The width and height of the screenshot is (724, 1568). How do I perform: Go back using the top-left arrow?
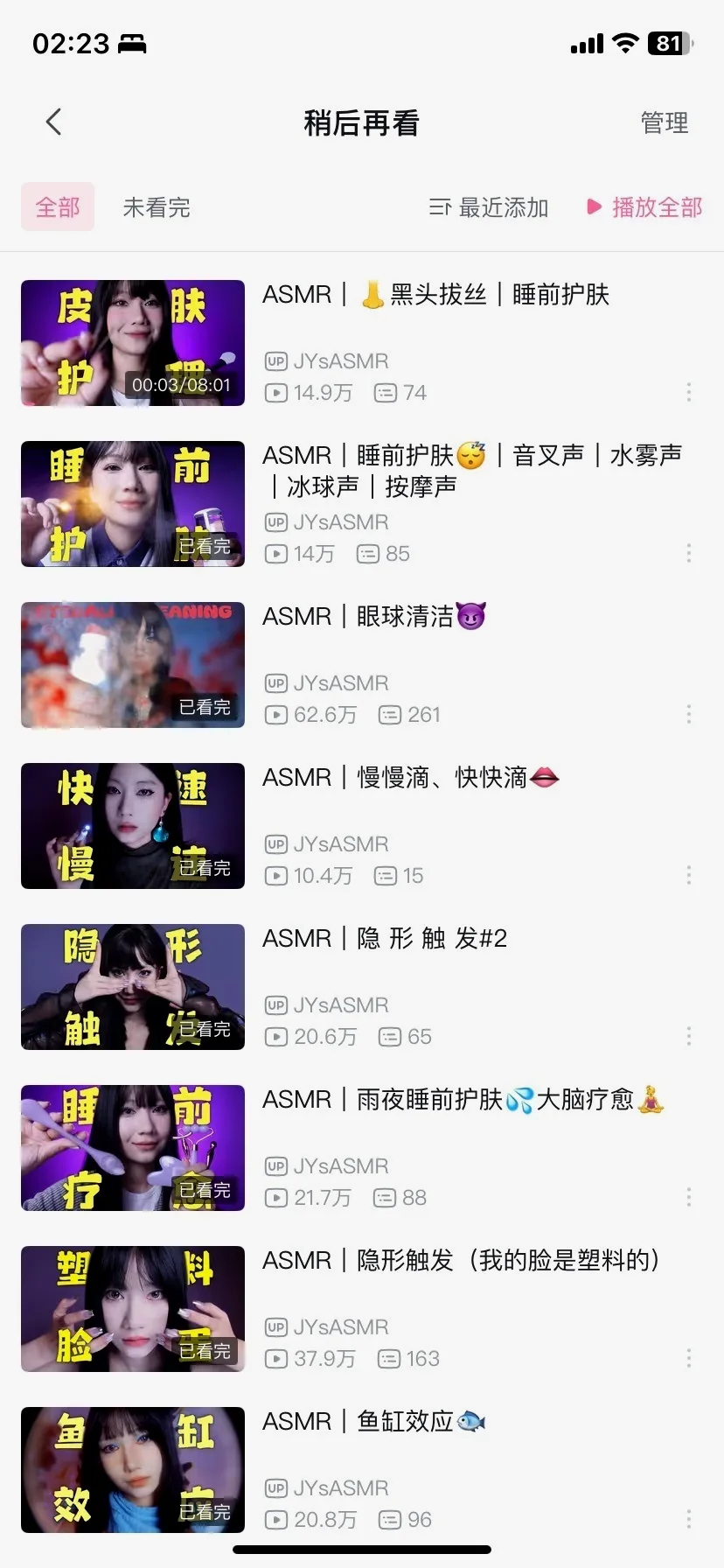click(54, 122)
